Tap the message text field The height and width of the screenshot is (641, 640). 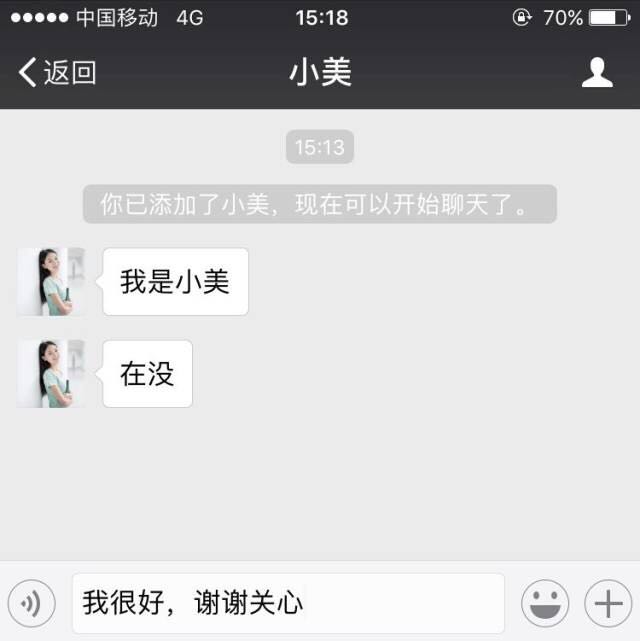[288, 603]
